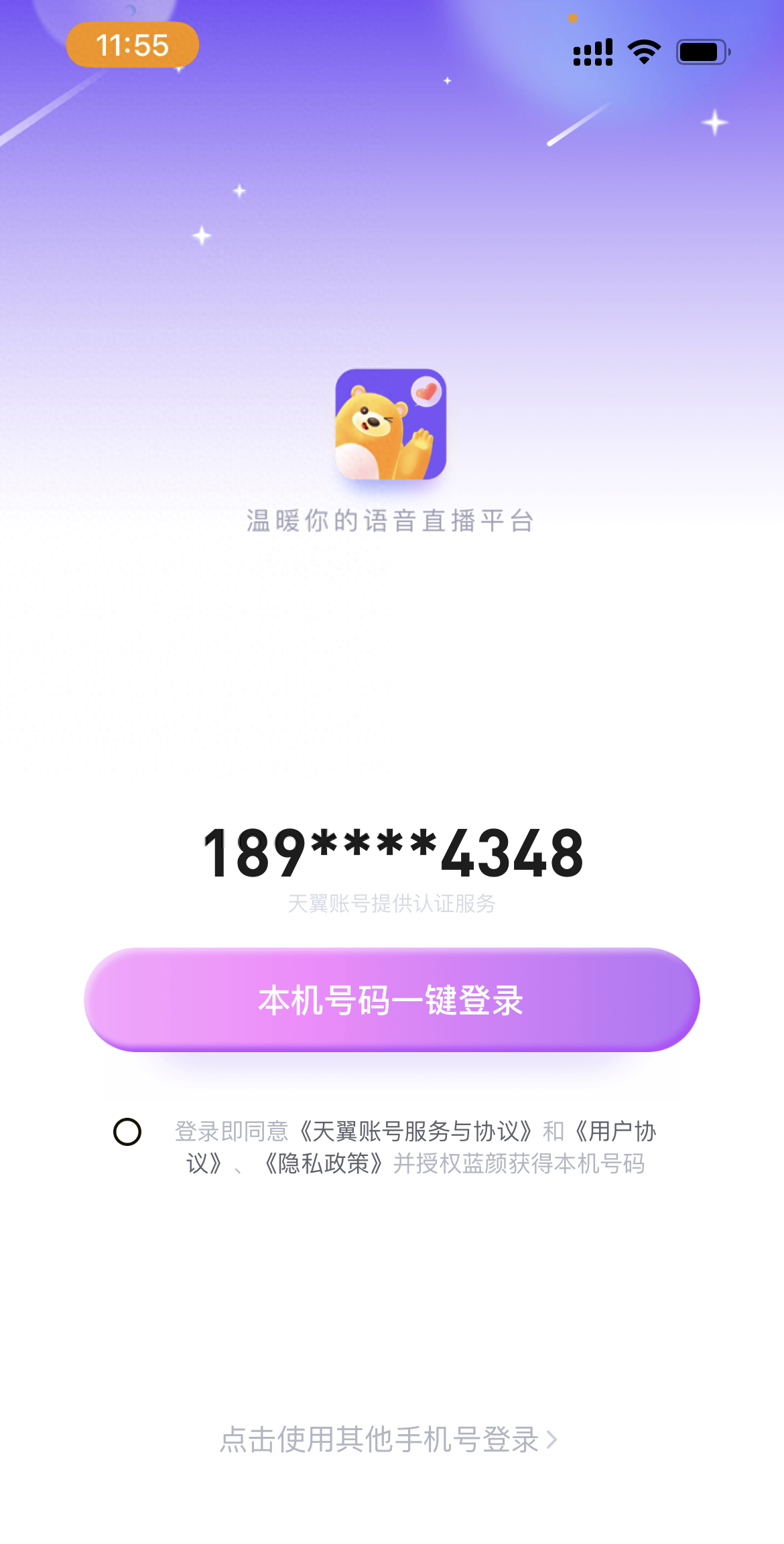
Task: Open the 《隐私政策》 link
Action: [323, 1163]
